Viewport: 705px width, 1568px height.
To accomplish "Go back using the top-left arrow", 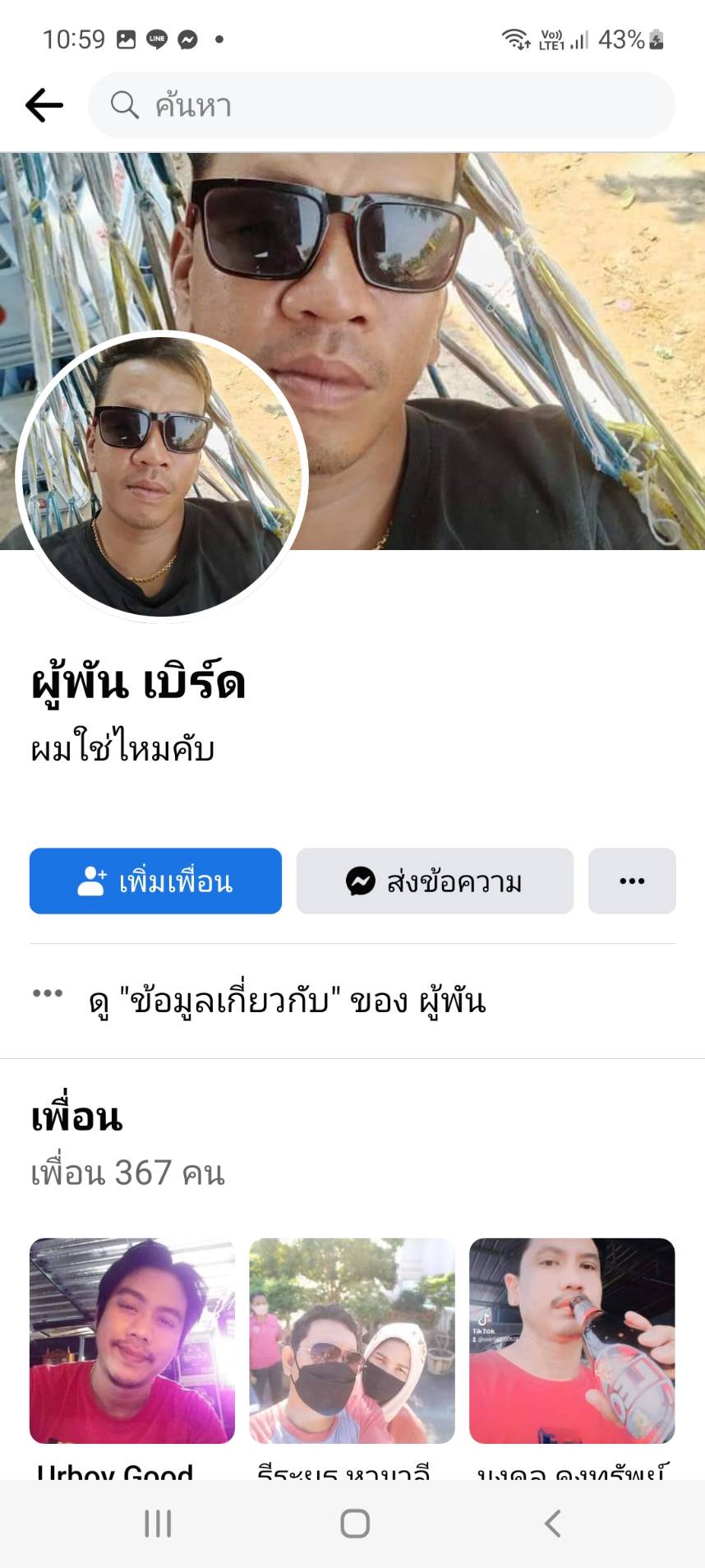I will [44, 105].
